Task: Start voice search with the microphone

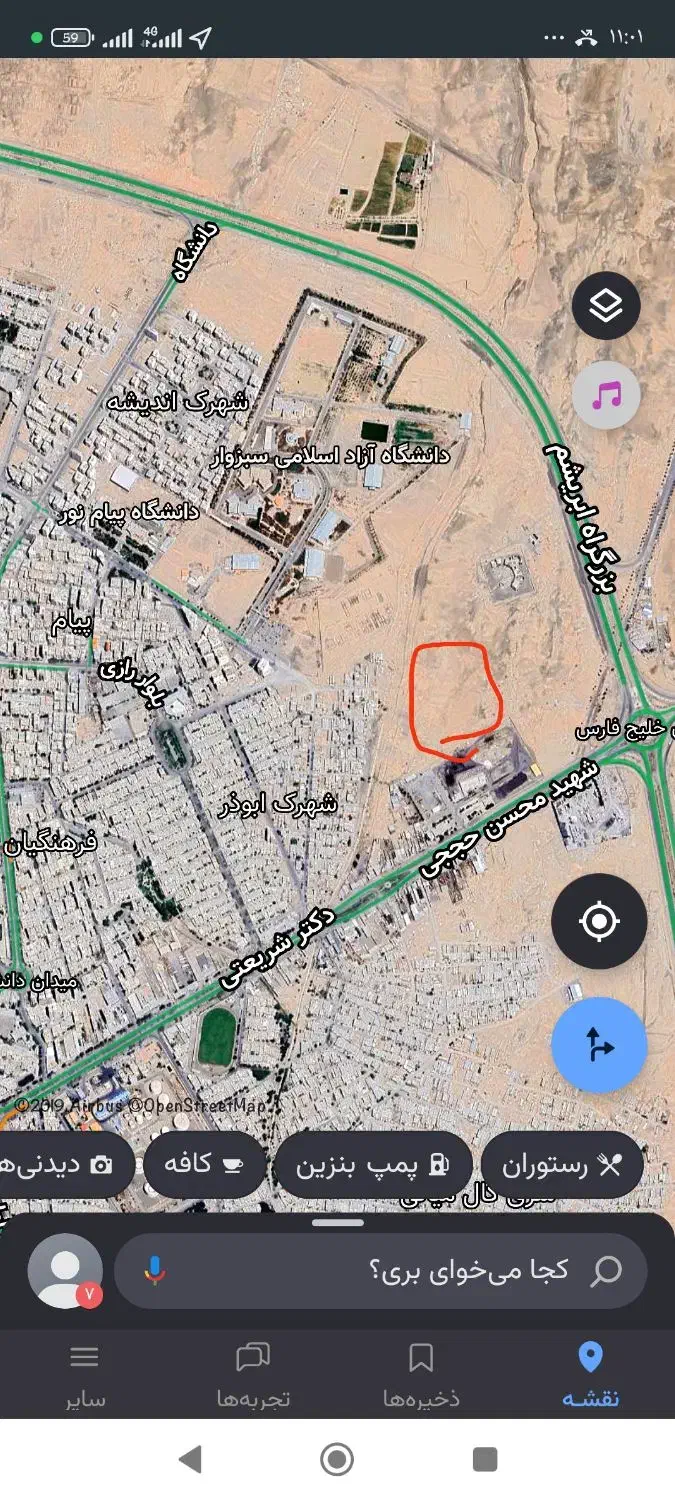Action: tap(154, 1271)
